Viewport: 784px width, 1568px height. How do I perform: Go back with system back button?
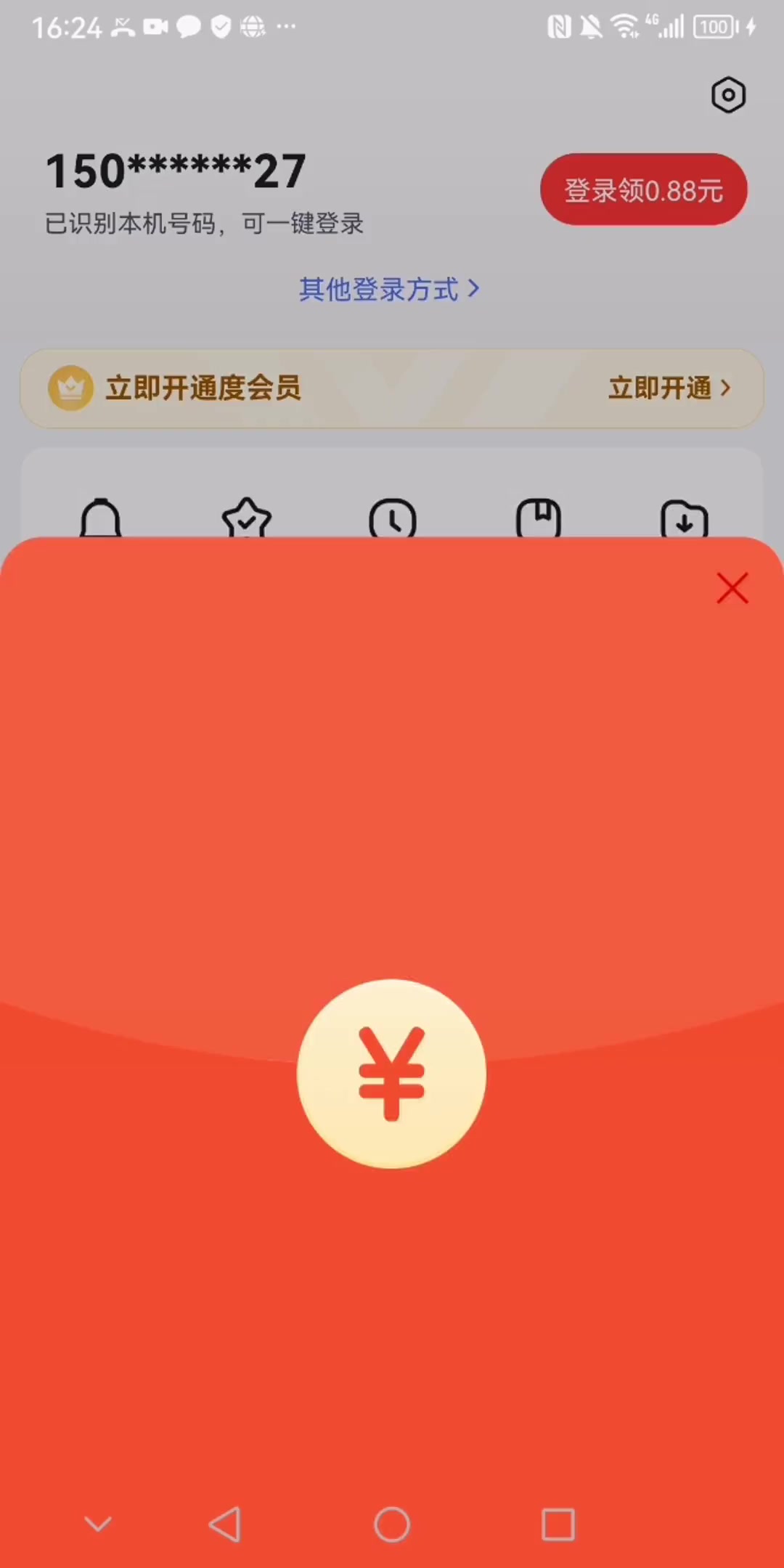(225, 1524)
